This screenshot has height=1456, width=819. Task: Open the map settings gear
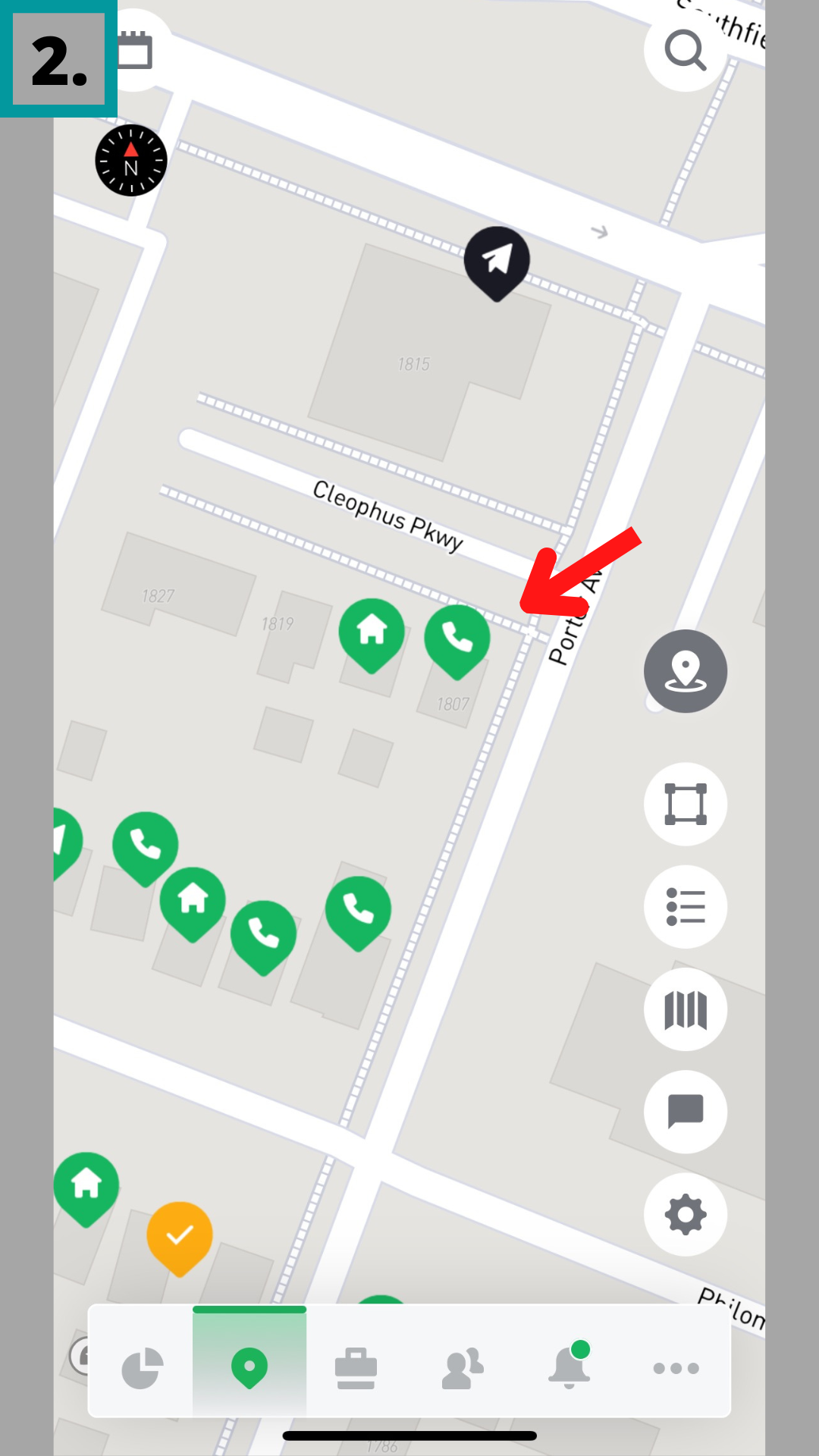coord(685,1215)
